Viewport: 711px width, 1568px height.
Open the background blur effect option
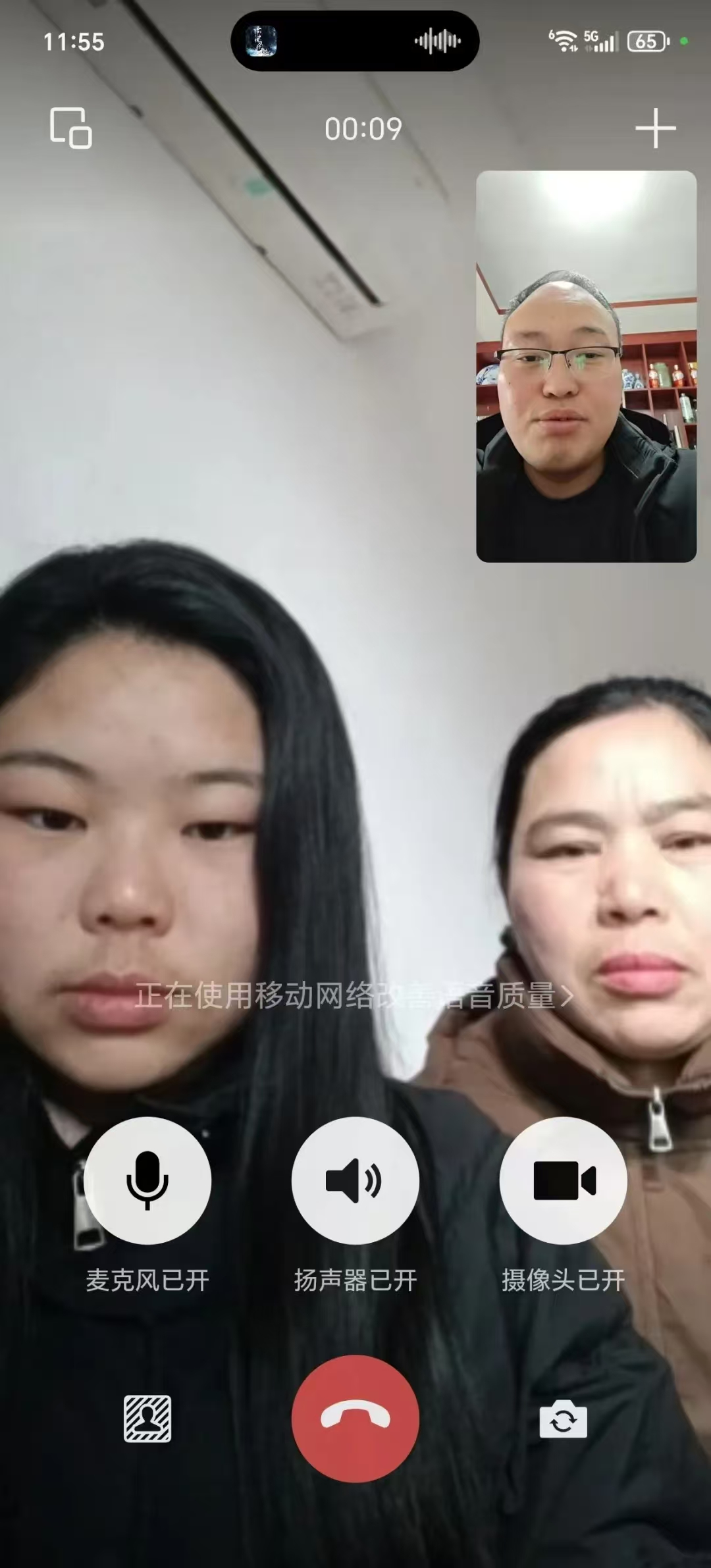coord(147,1419)
